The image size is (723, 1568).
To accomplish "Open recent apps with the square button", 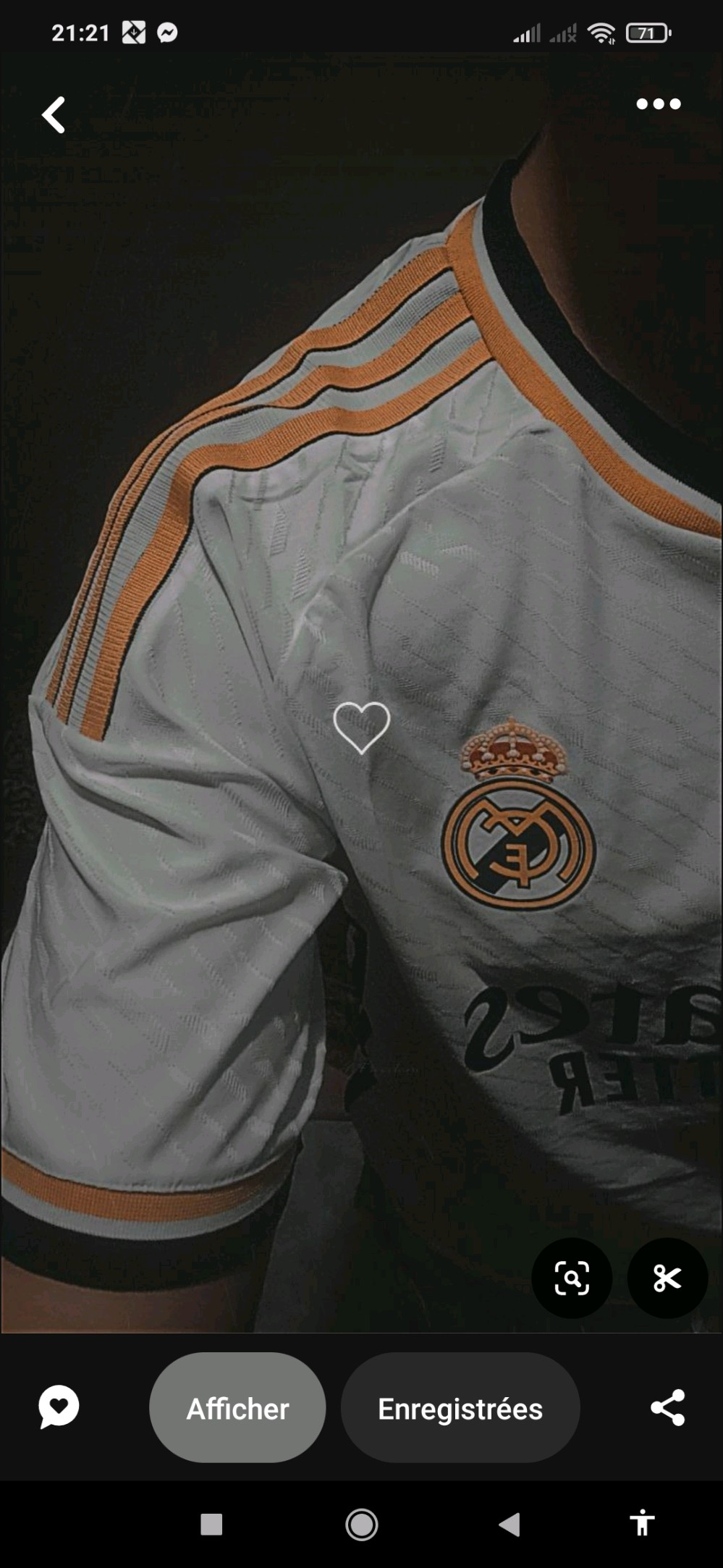I will point(211,1524).
